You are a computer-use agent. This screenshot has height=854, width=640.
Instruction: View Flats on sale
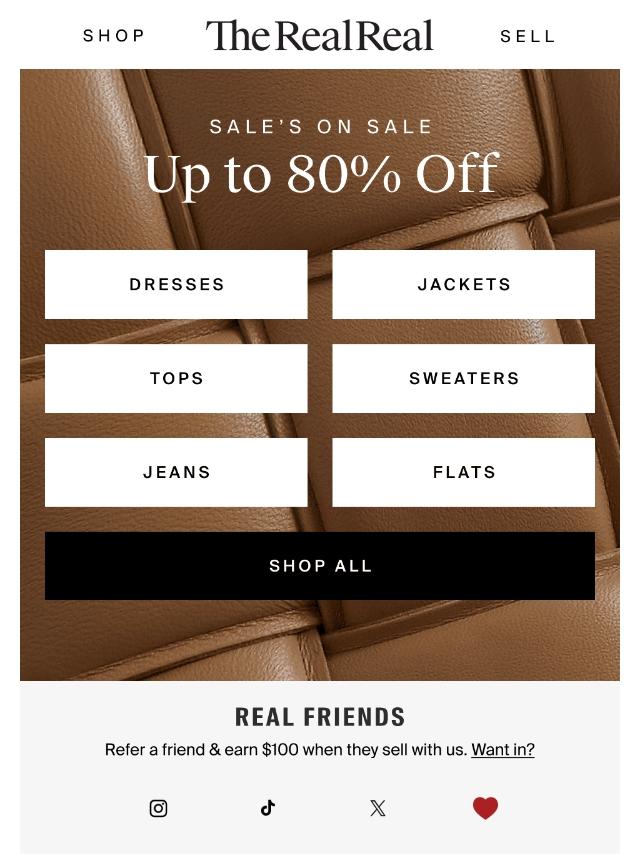coord(464,473)
